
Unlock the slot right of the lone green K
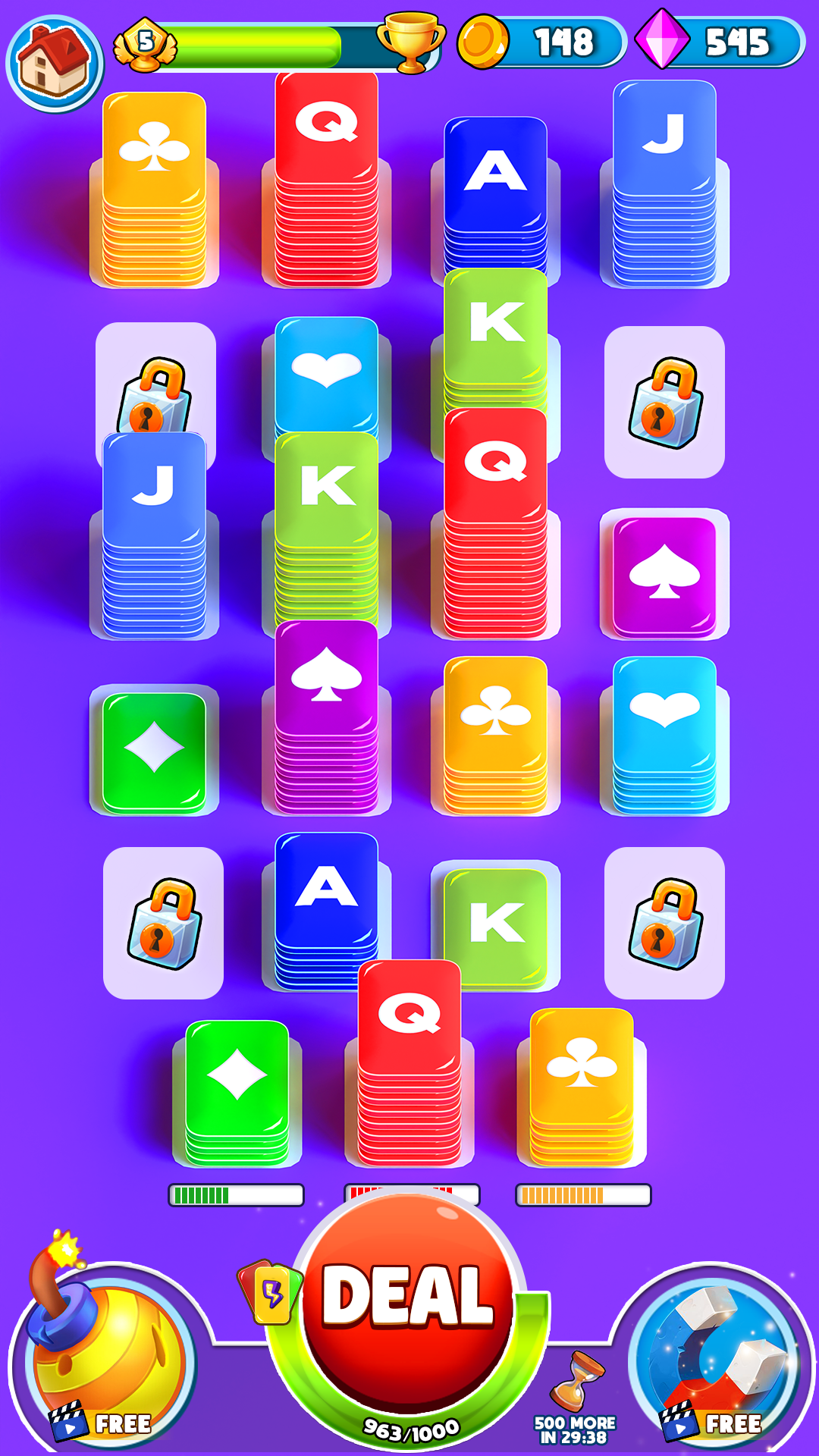[x=664, y=923]
